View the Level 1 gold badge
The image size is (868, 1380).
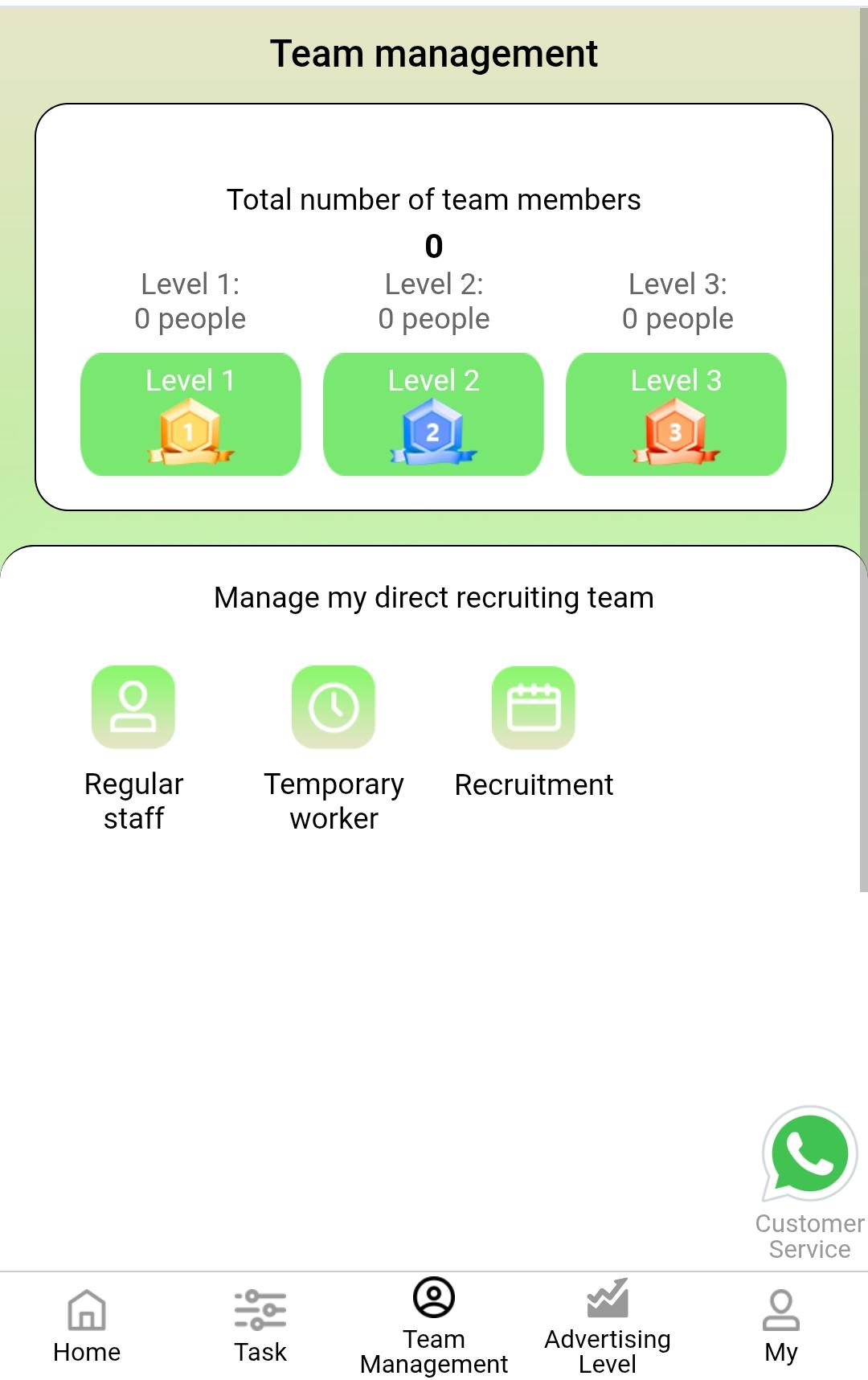tap(190, 432)
